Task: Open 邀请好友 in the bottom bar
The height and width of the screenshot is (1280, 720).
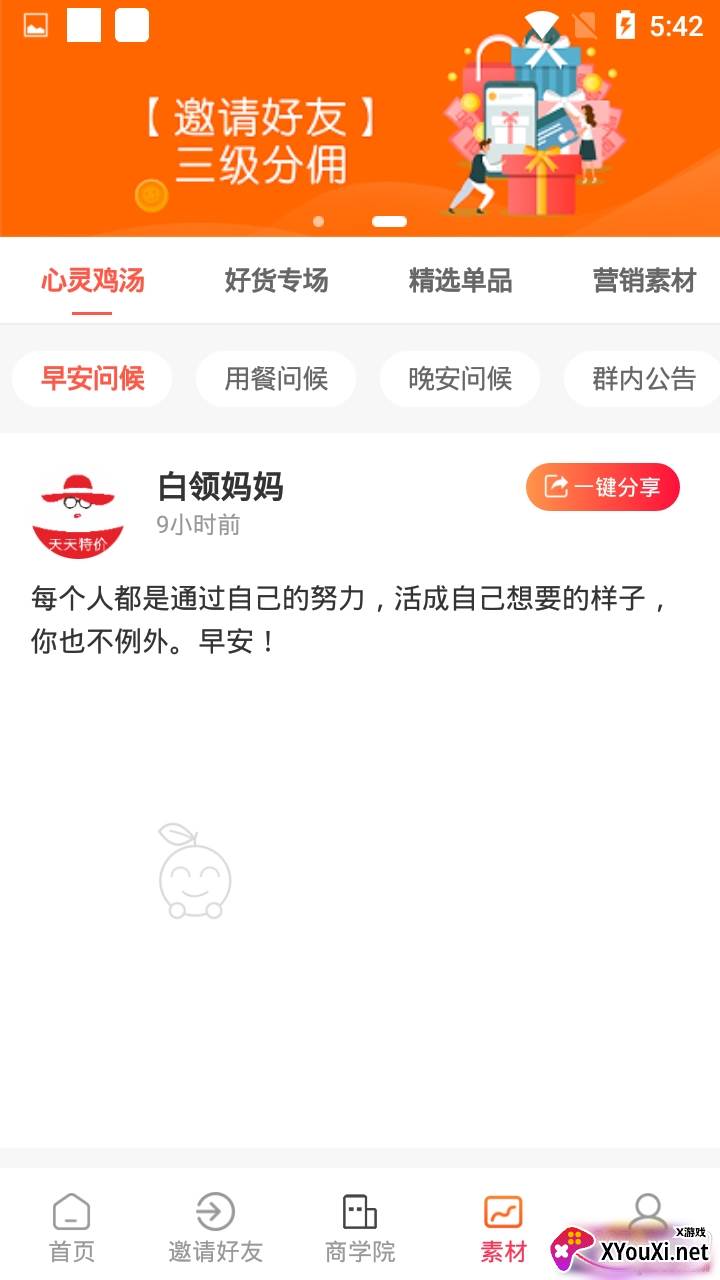Action: pyautogui.click(x=215, y=1227)
